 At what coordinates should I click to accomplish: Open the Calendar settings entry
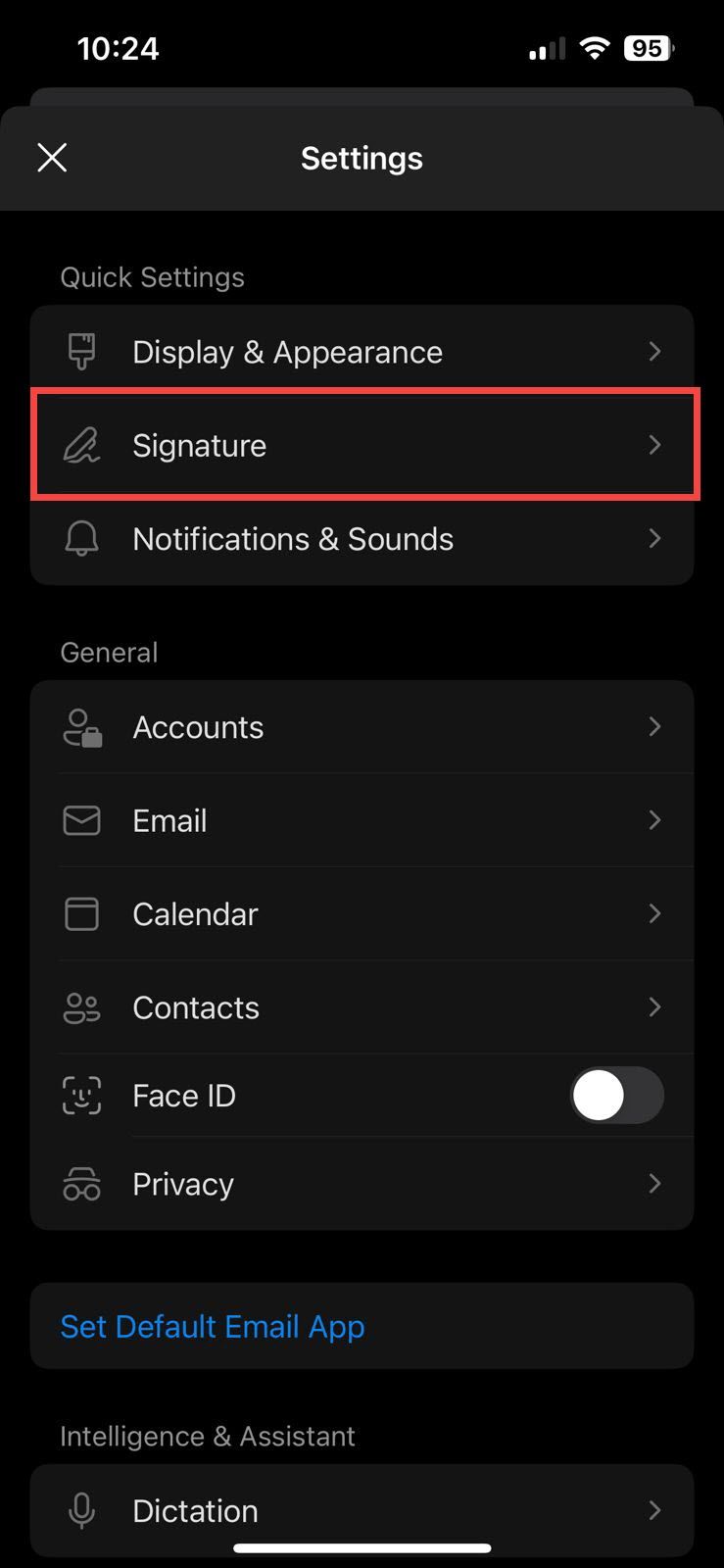tap(362, 913)
